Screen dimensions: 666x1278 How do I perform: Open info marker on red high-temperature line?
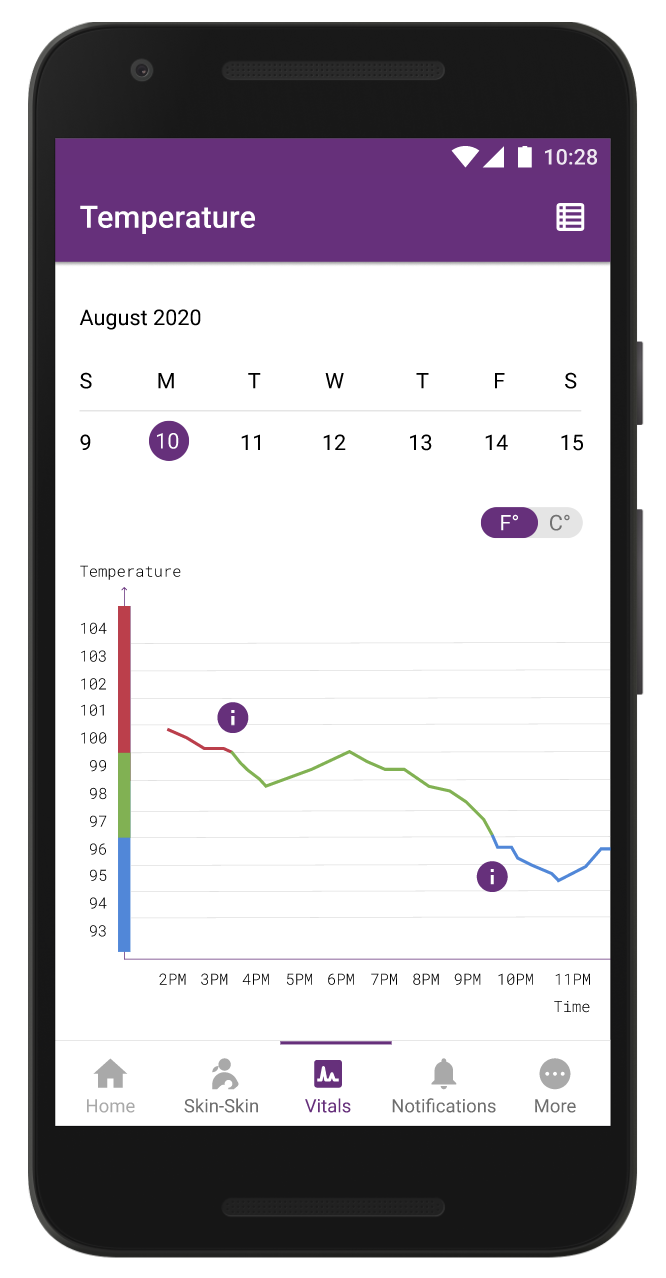pyautogui.click(x=233, y=717)
